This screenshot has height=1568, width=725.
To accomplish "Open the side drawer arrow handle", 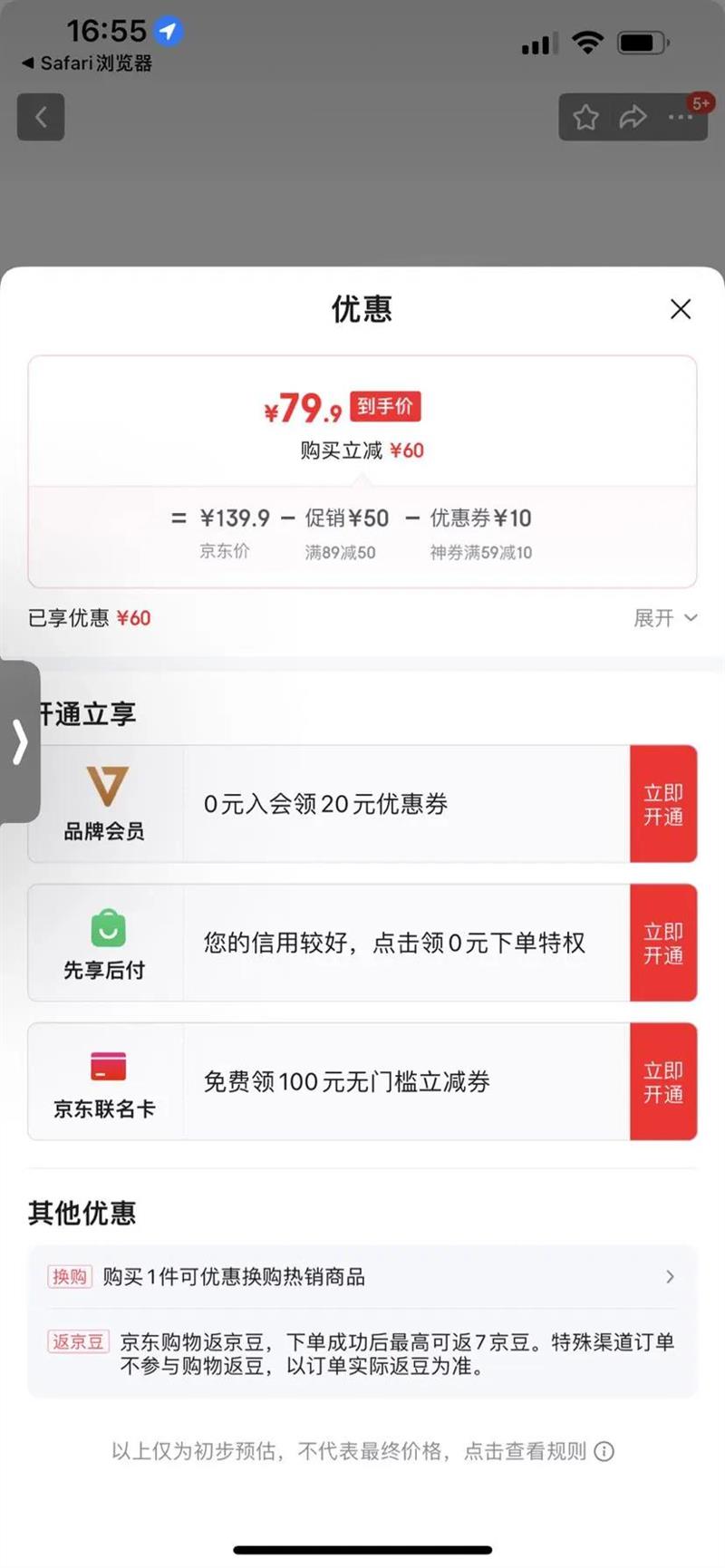I will tap(20, 741).
